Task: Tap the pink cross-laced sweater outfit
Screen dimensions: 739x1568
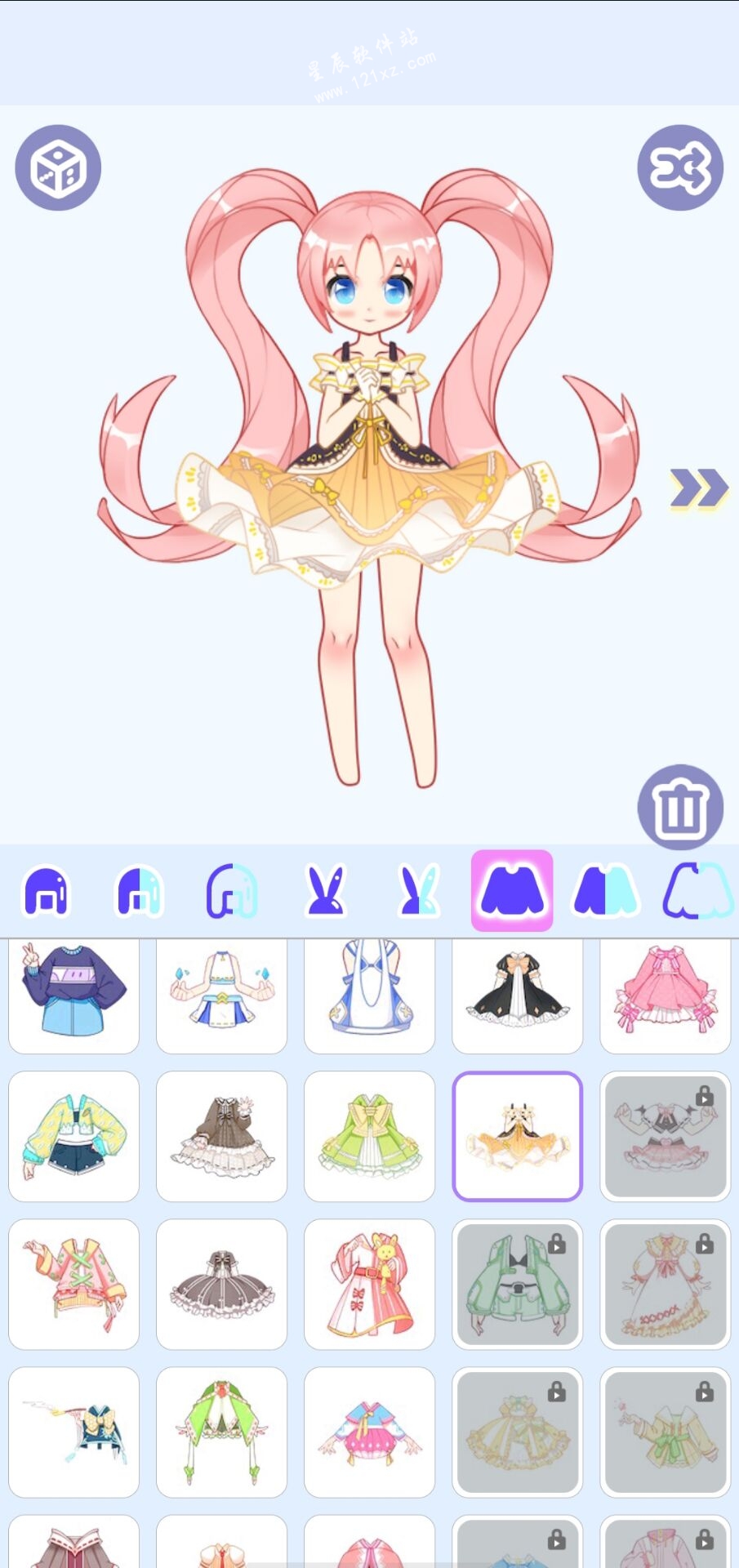Action: pos(73,1284)
